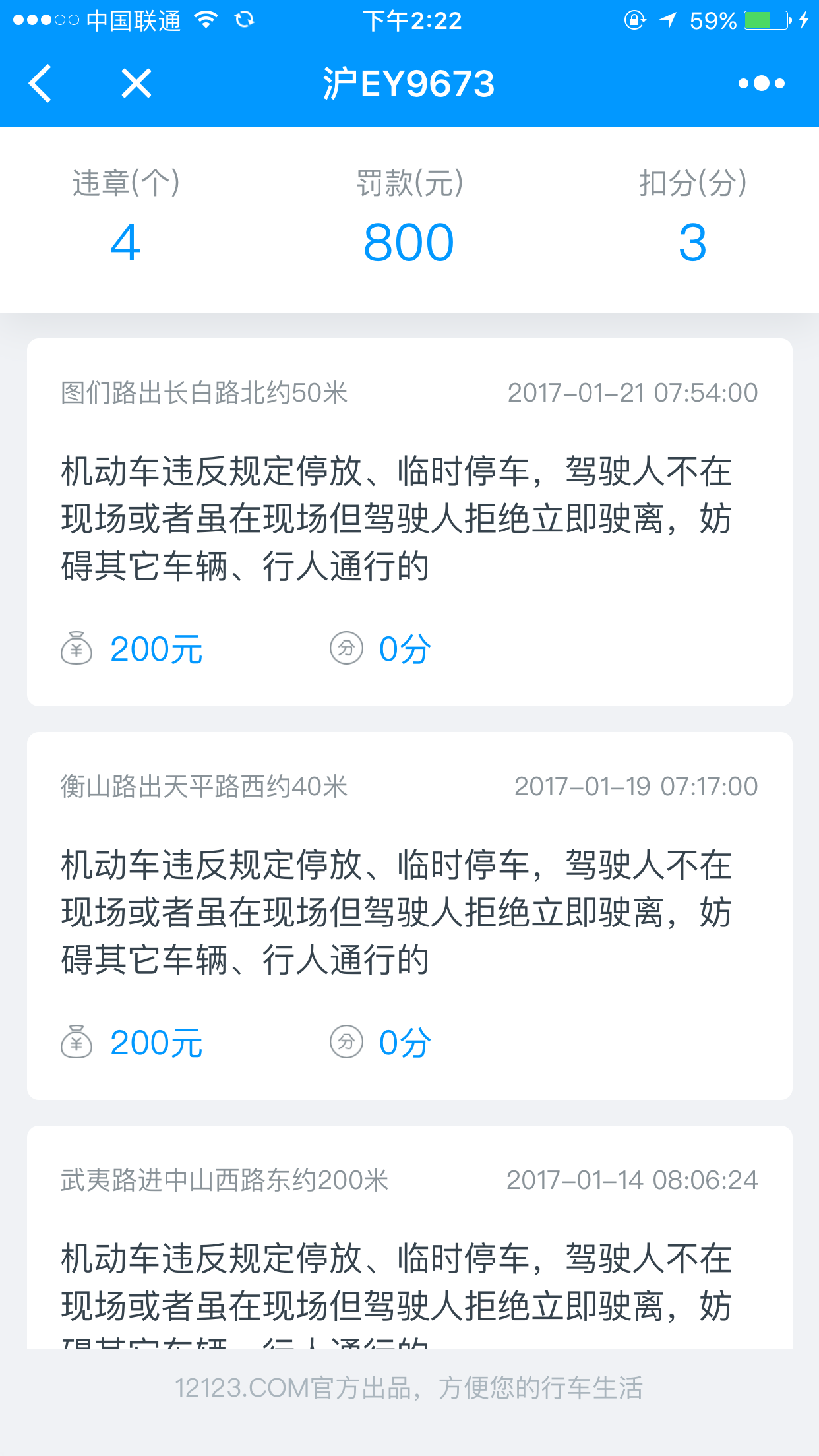View the 衡山路出天平路 violation details
The width and height of the screenshot is (819, 1456).
pyautogui.click(x=409, y=915)
